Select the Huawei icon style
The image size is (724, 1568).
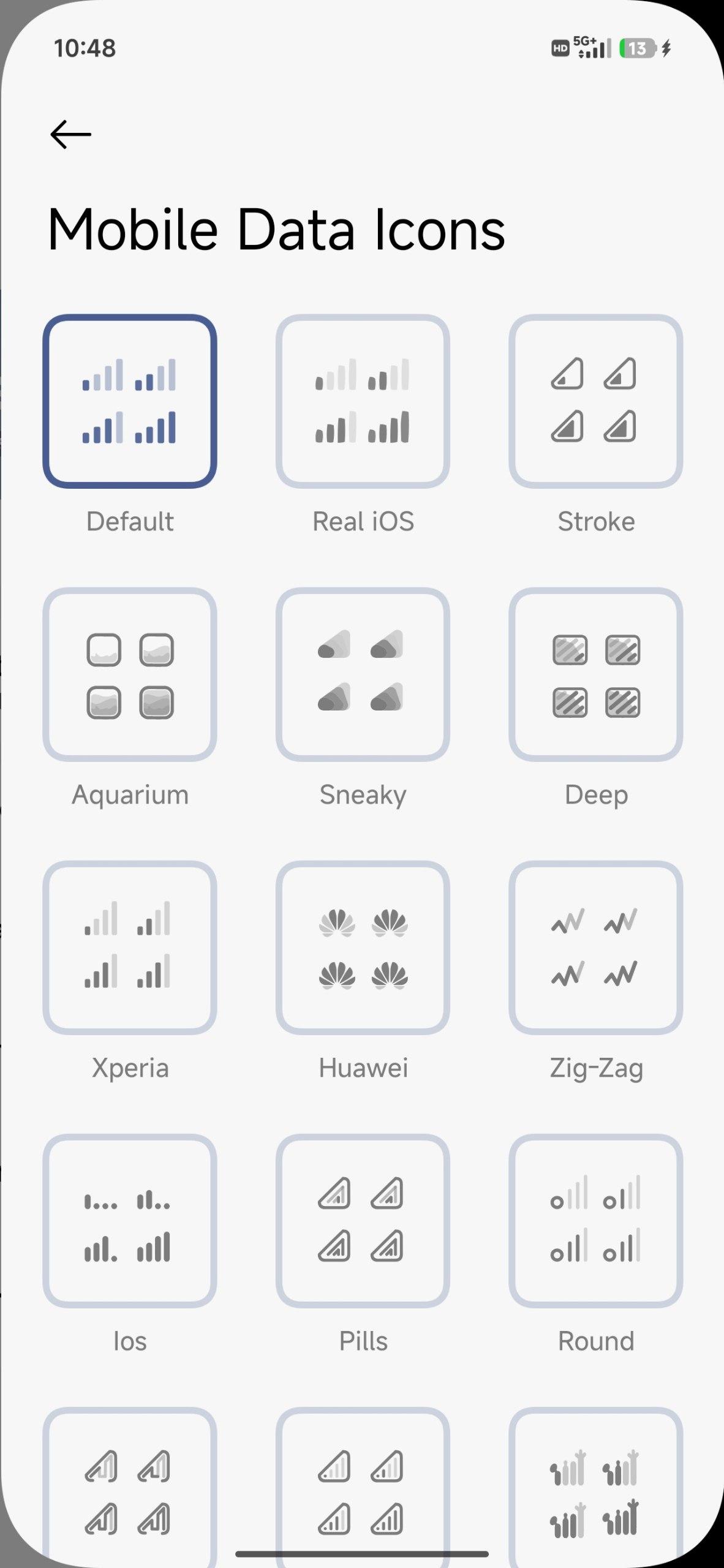coord(363,948)
